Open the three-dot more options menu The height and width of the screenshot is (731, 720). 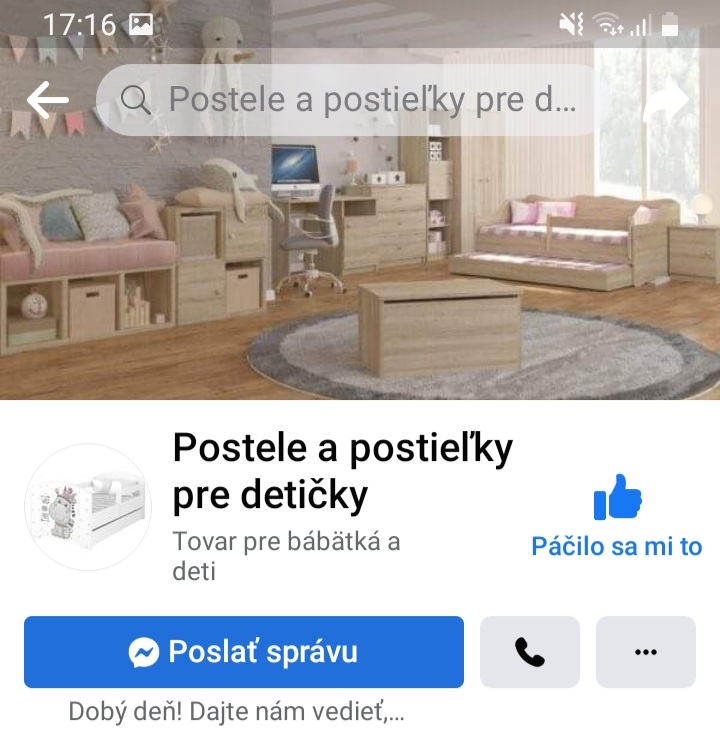click(646, 652)
